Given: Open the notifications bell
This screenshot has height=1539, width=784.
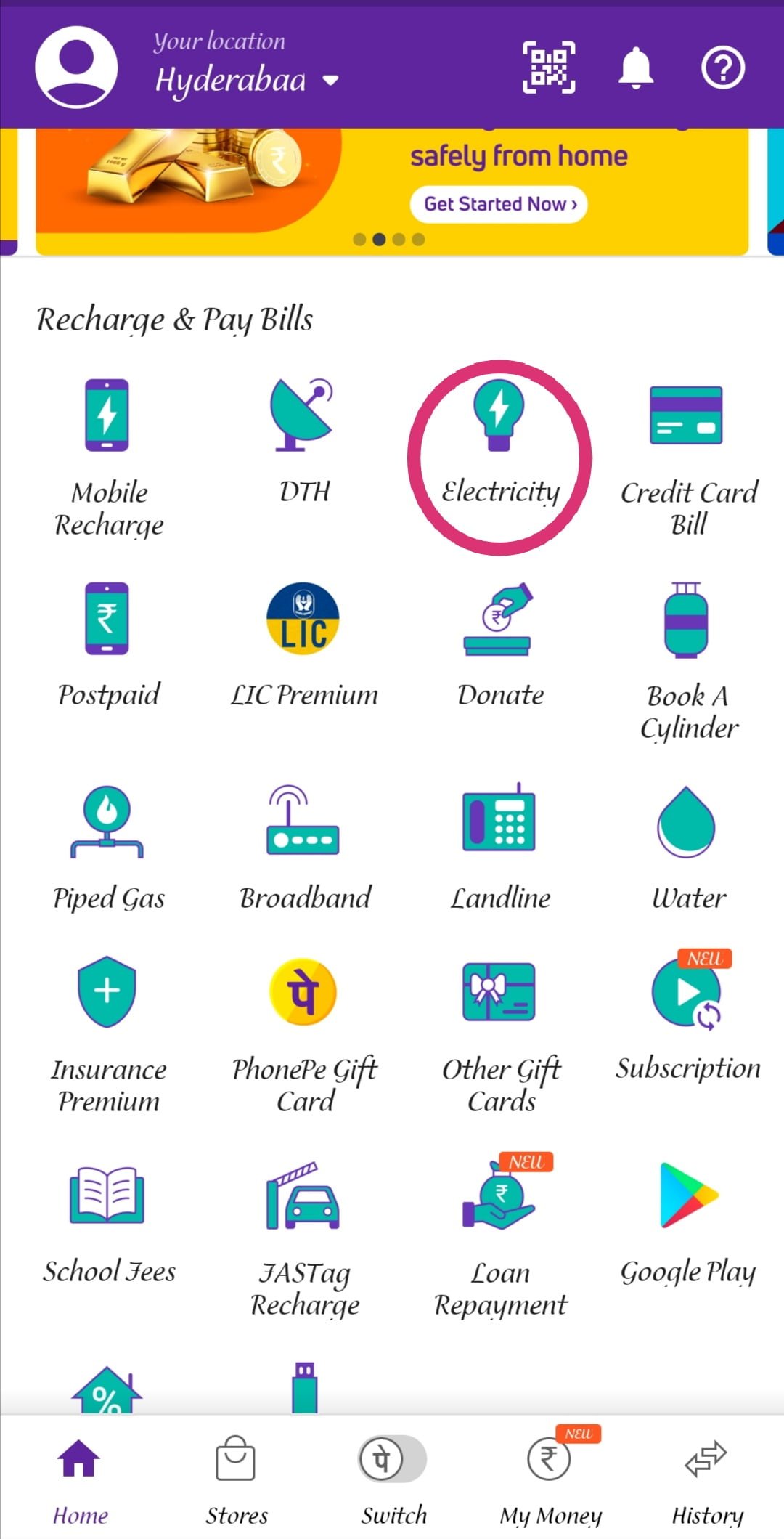Looking at the screenshot, I should coord(636,68).
